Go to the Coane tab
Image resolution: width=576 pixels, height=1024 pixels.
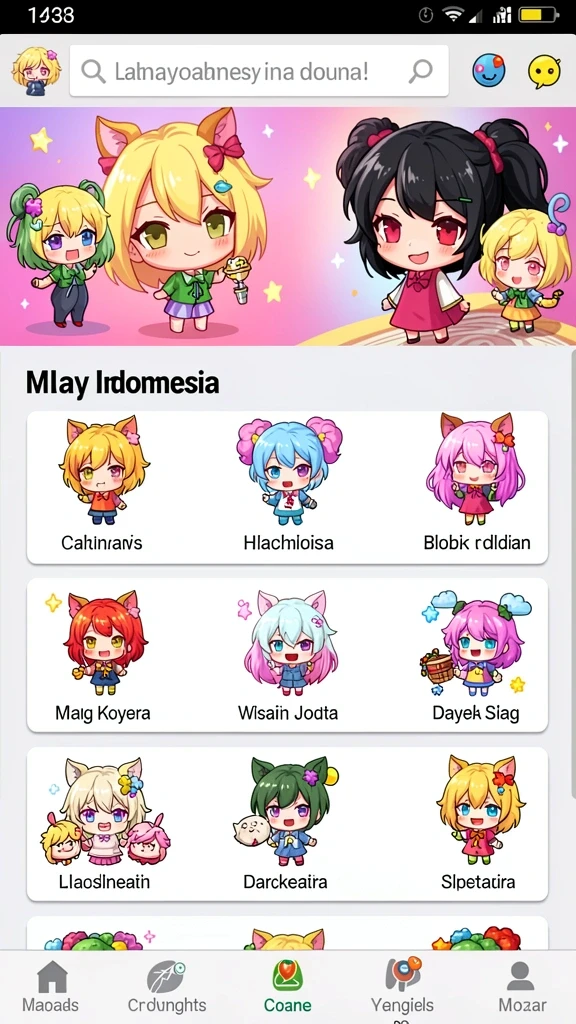287,986
